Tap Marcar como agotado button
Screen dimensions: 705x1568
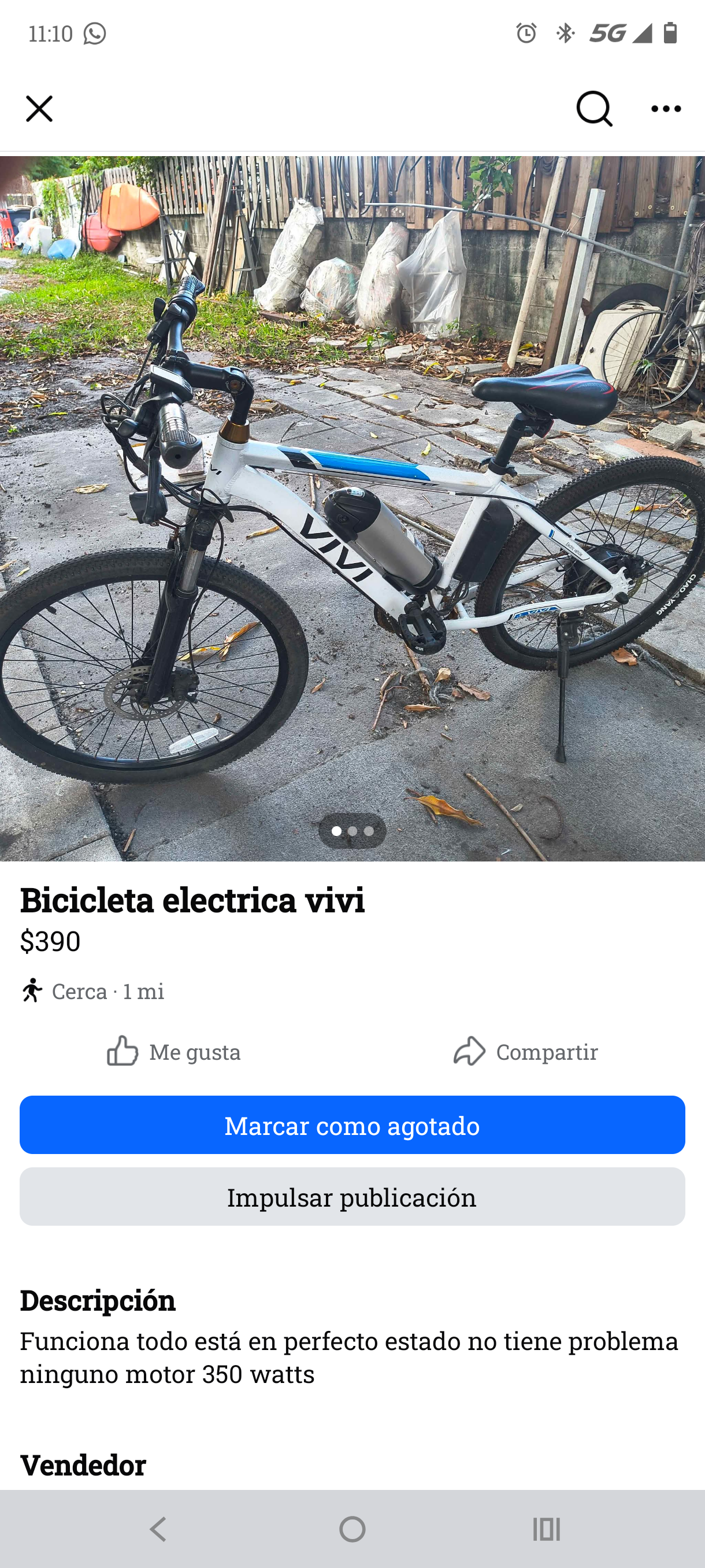point(352,1125)
